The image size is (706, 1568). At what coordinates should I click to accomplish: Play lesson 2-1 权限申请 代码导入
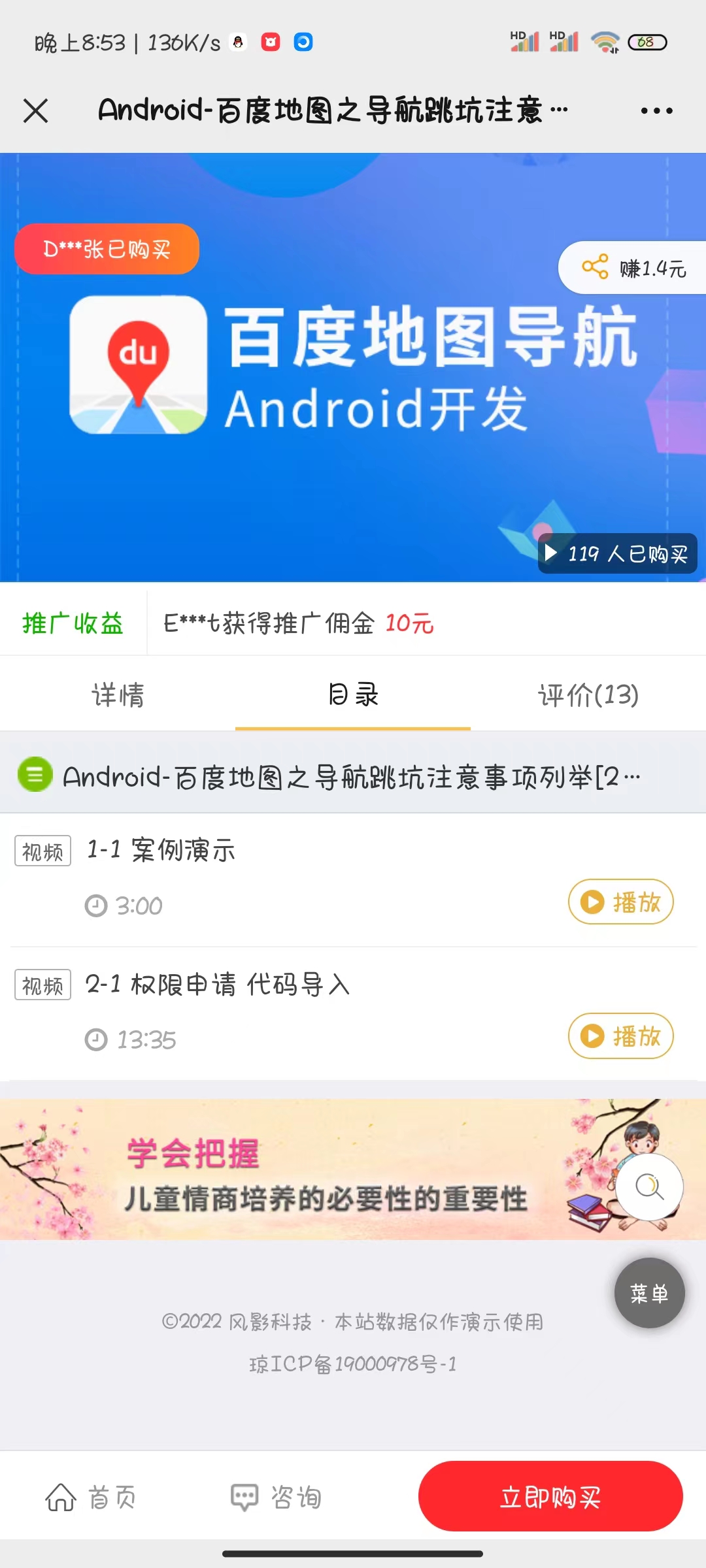point(620,1036)
